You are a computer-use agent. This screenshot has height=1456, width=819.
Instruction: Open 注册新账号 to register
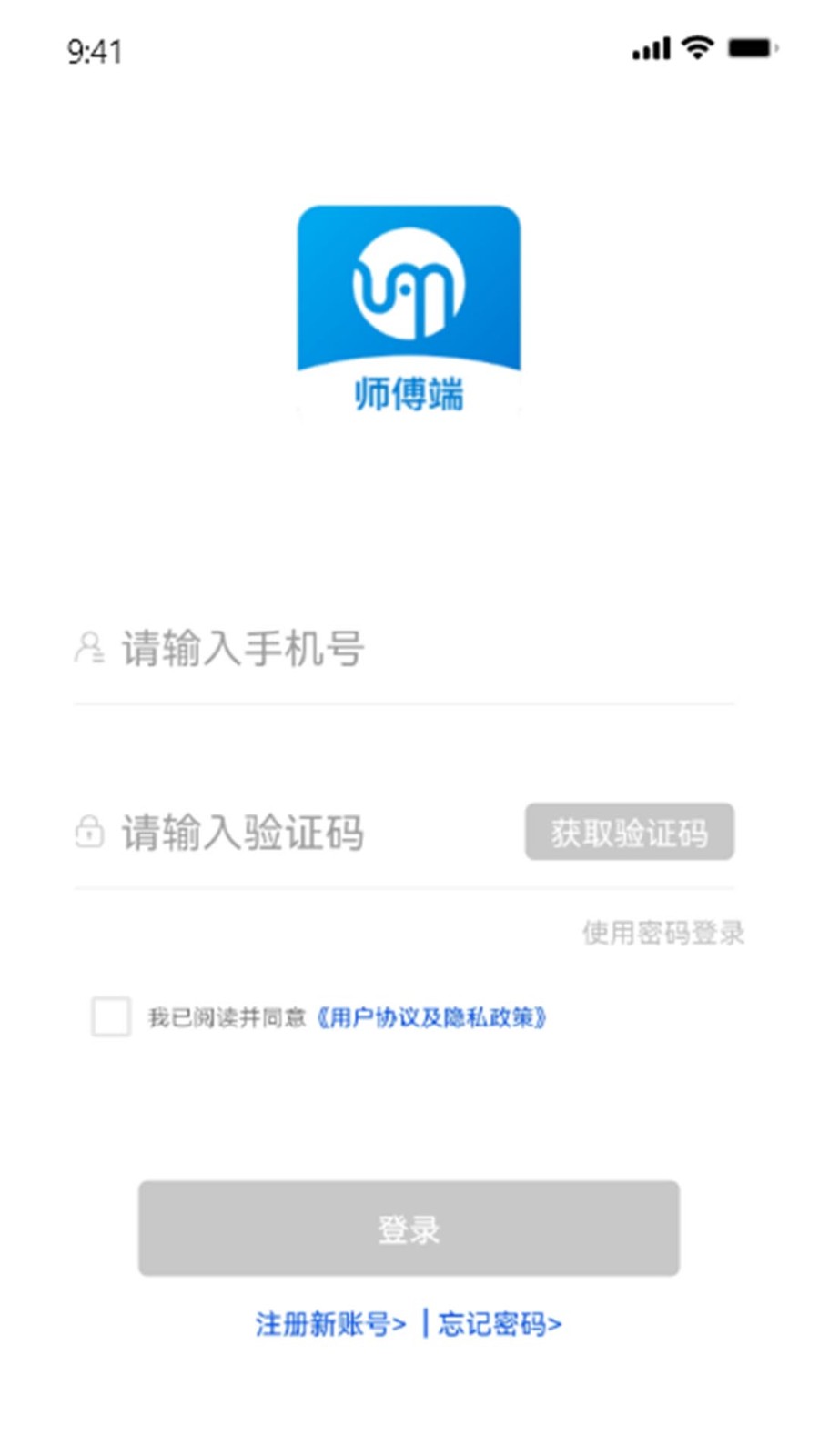pos(330,1324)
